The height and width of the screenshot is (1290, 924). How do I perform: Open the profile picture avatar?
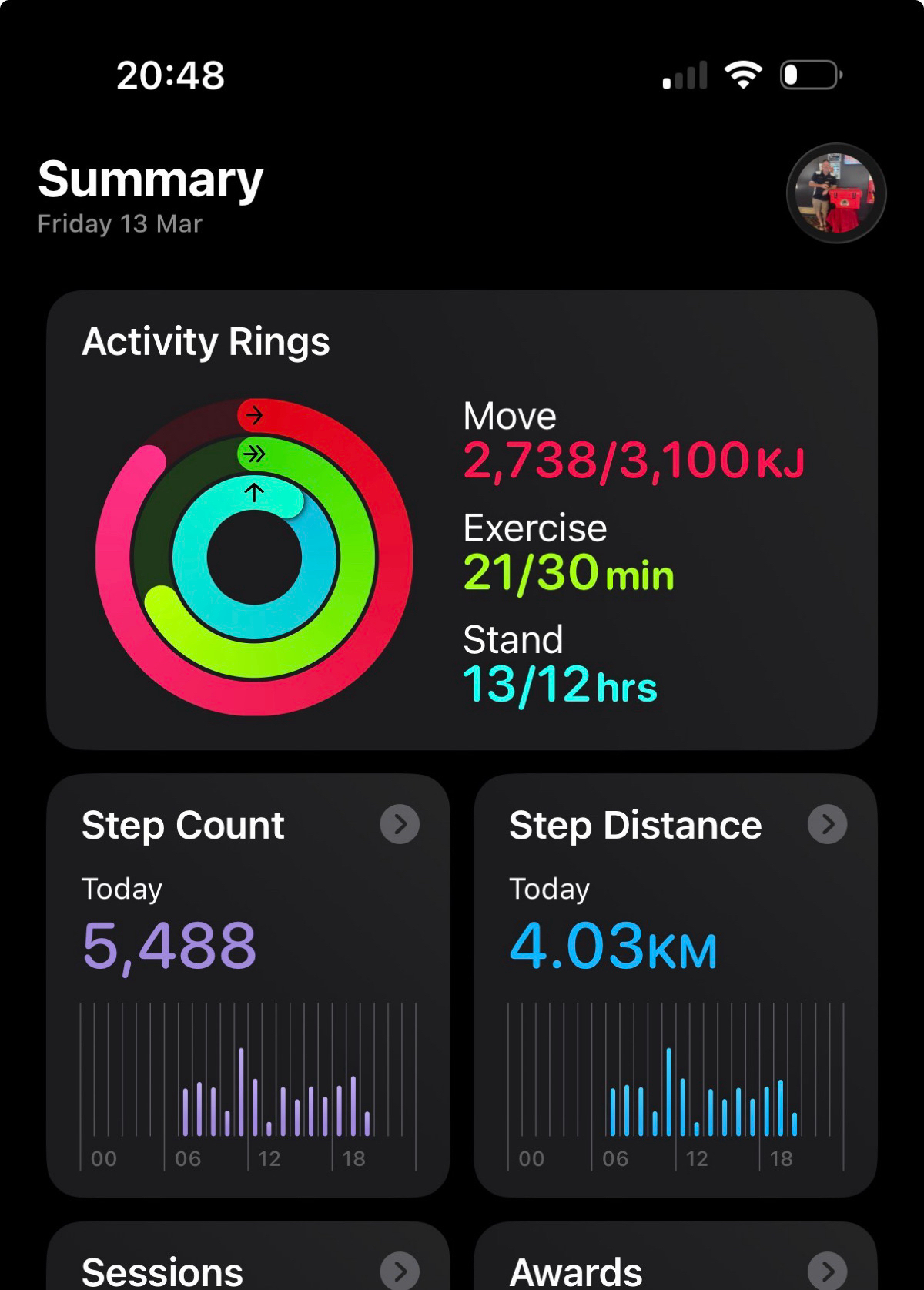835,193
